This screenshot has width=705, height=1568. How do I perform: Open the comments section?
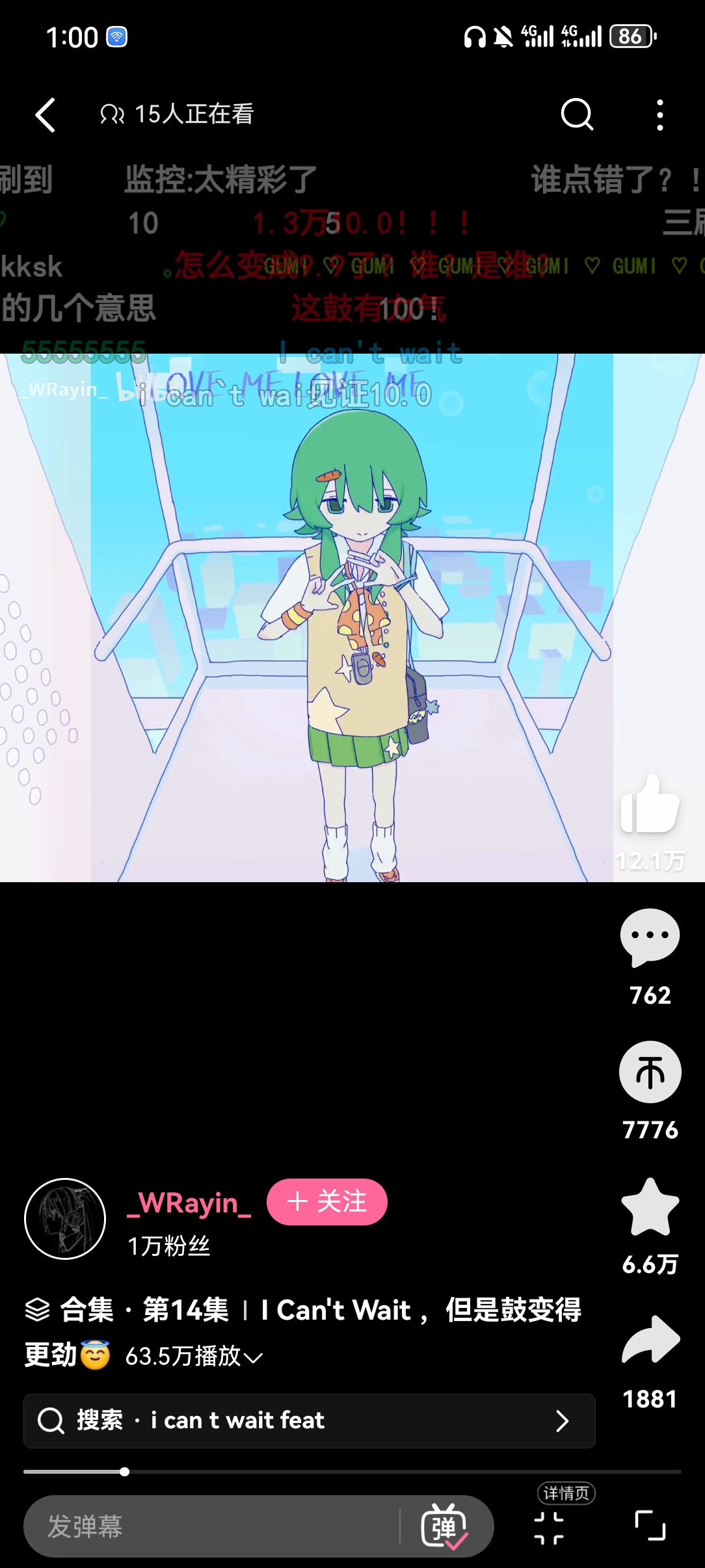tap(650, 937)
